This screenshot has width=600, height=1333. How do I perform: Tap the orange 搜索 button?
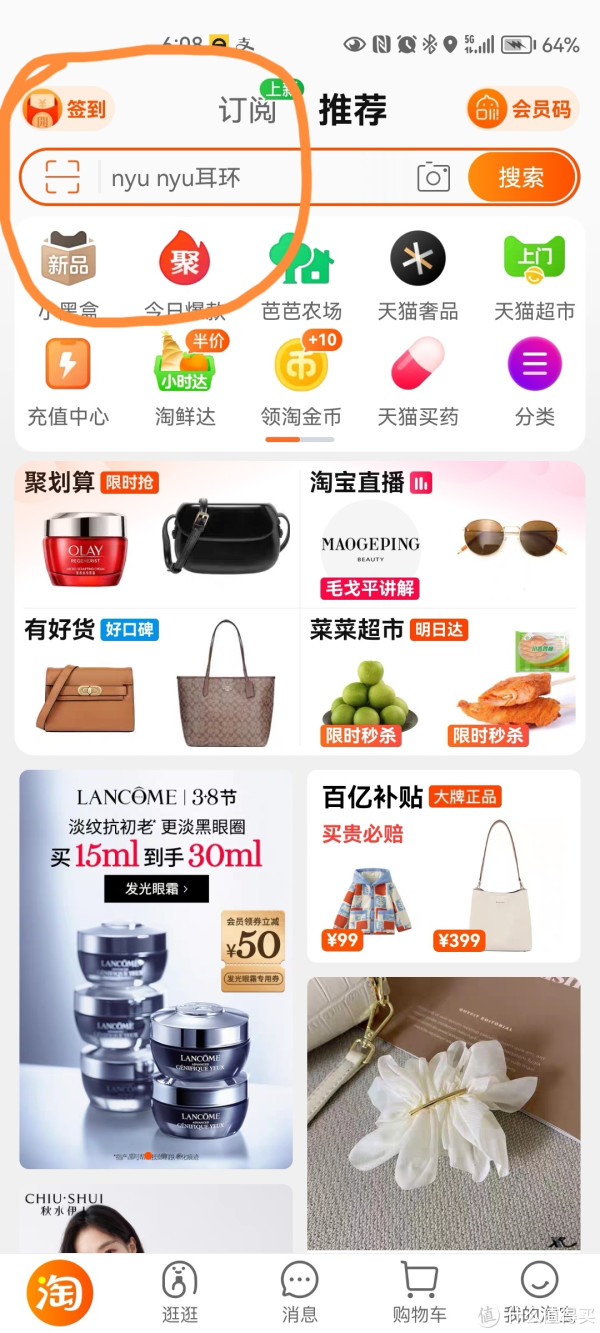click(x=522, y=178)
